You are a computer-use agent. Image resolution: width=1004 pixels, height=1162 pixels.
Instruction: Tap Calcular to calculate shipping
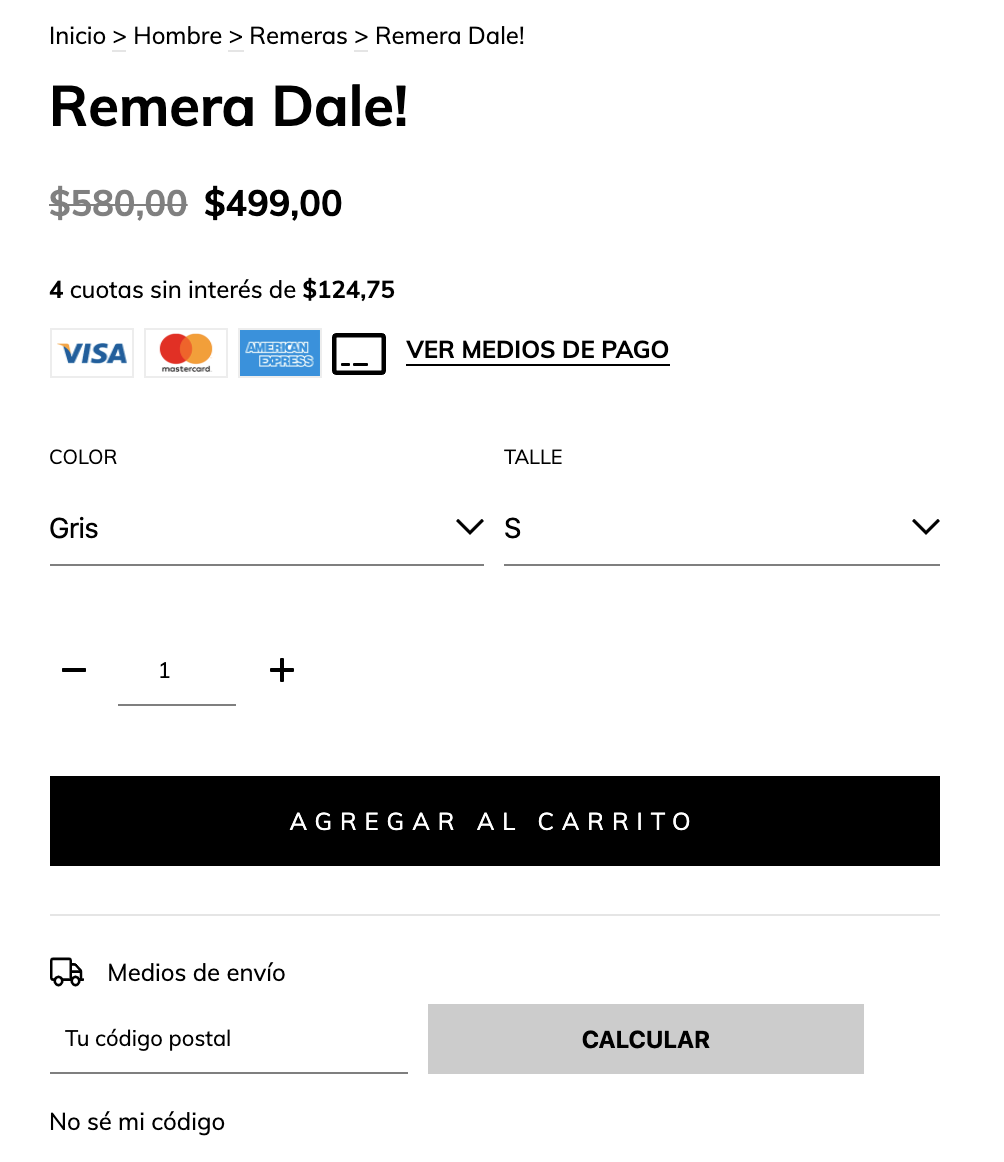pyautogui.click(x=645, y=1039)
